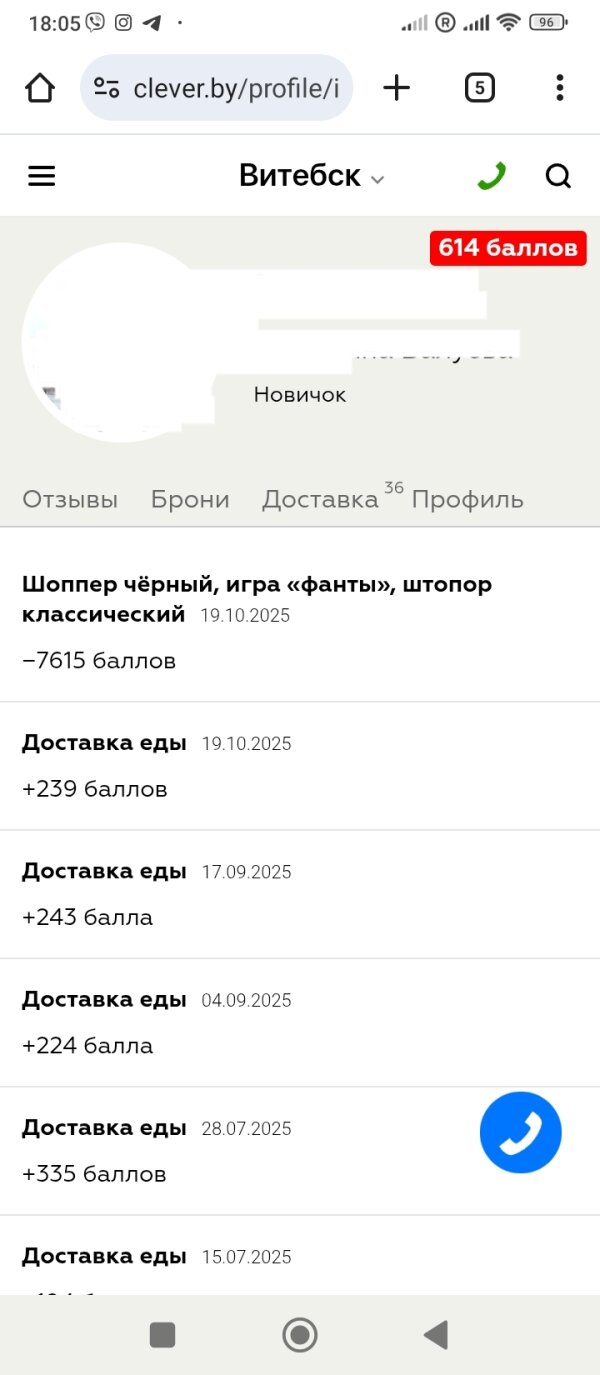Tap the 614 баллов badge
This screenshot has height=1375, width=600.
click(508, 247)
